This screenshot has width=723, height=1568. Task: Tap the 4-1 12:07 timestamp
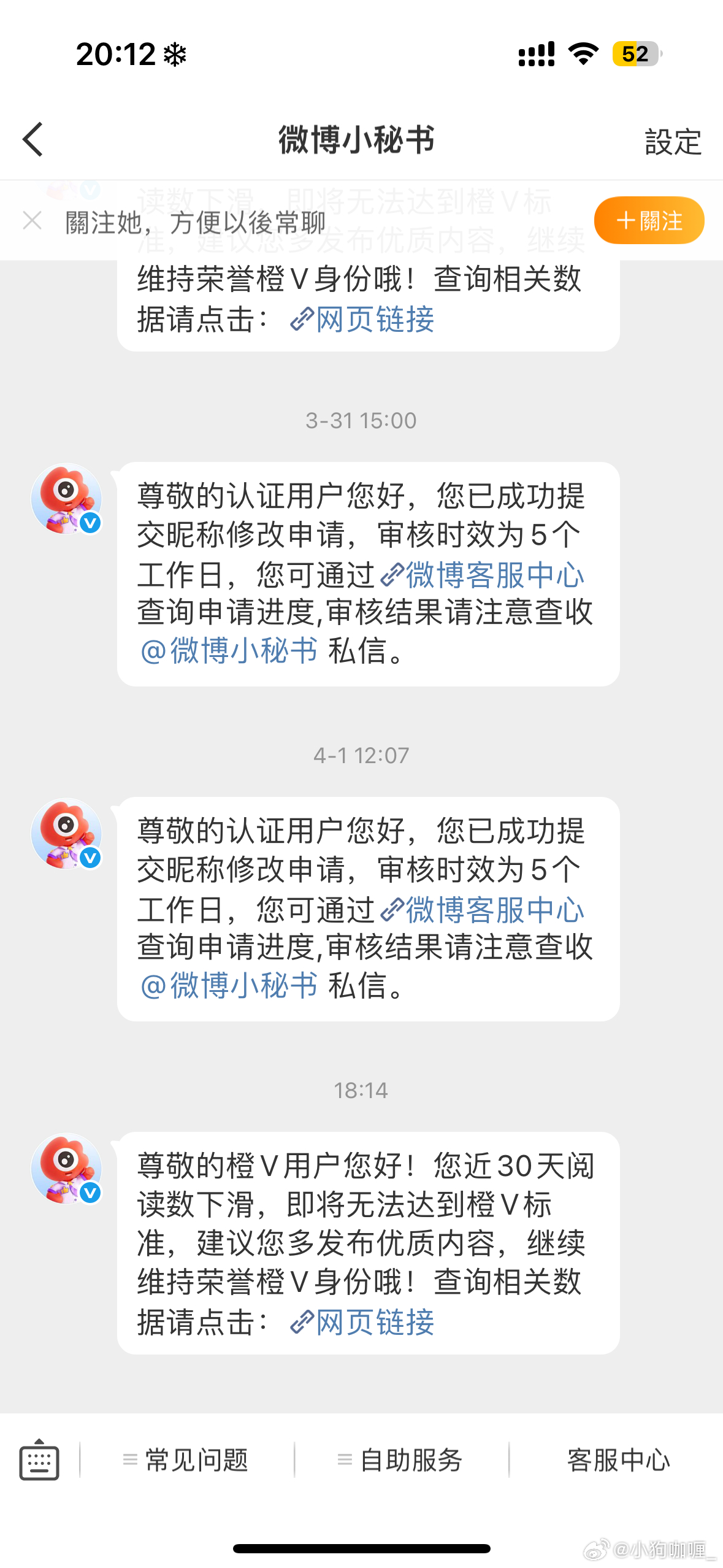tap(361, 755)
